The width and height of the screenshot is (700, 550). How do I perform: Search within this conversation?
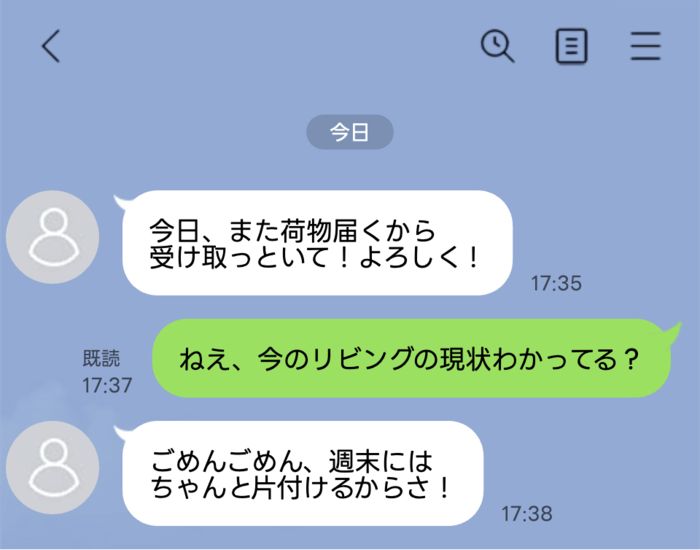click(497, 46)
